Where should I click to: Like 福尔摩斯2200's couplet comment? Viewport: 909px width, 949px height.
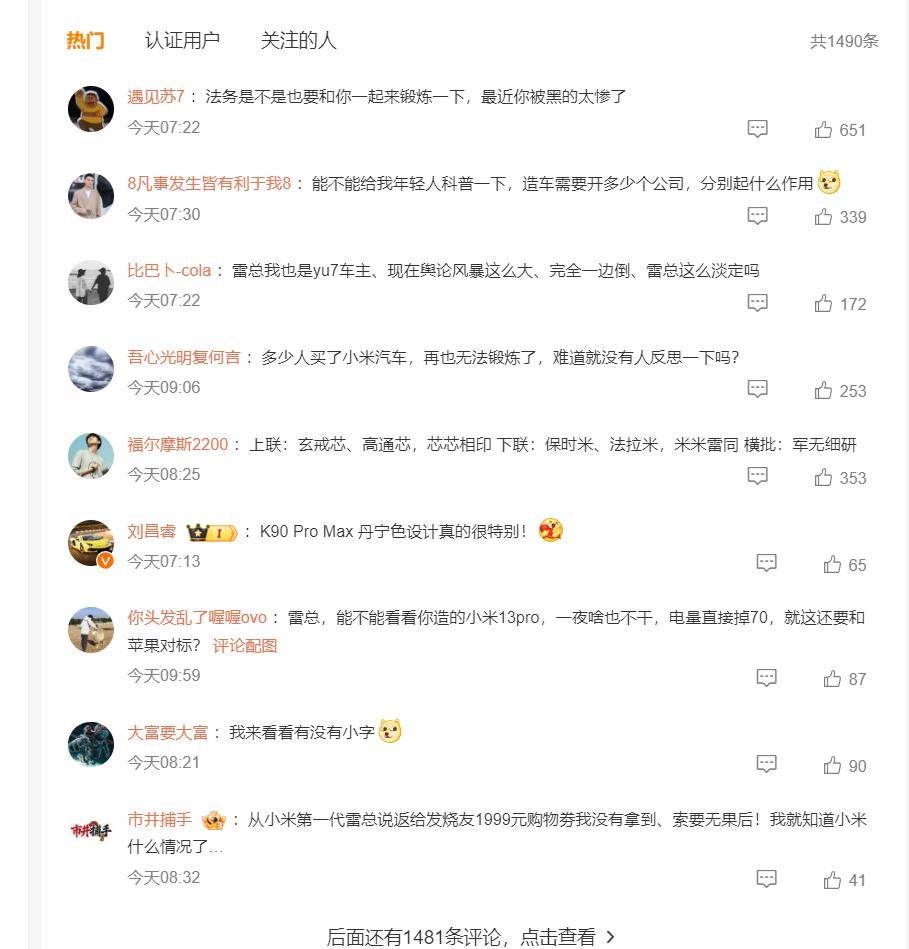(825, 478)
